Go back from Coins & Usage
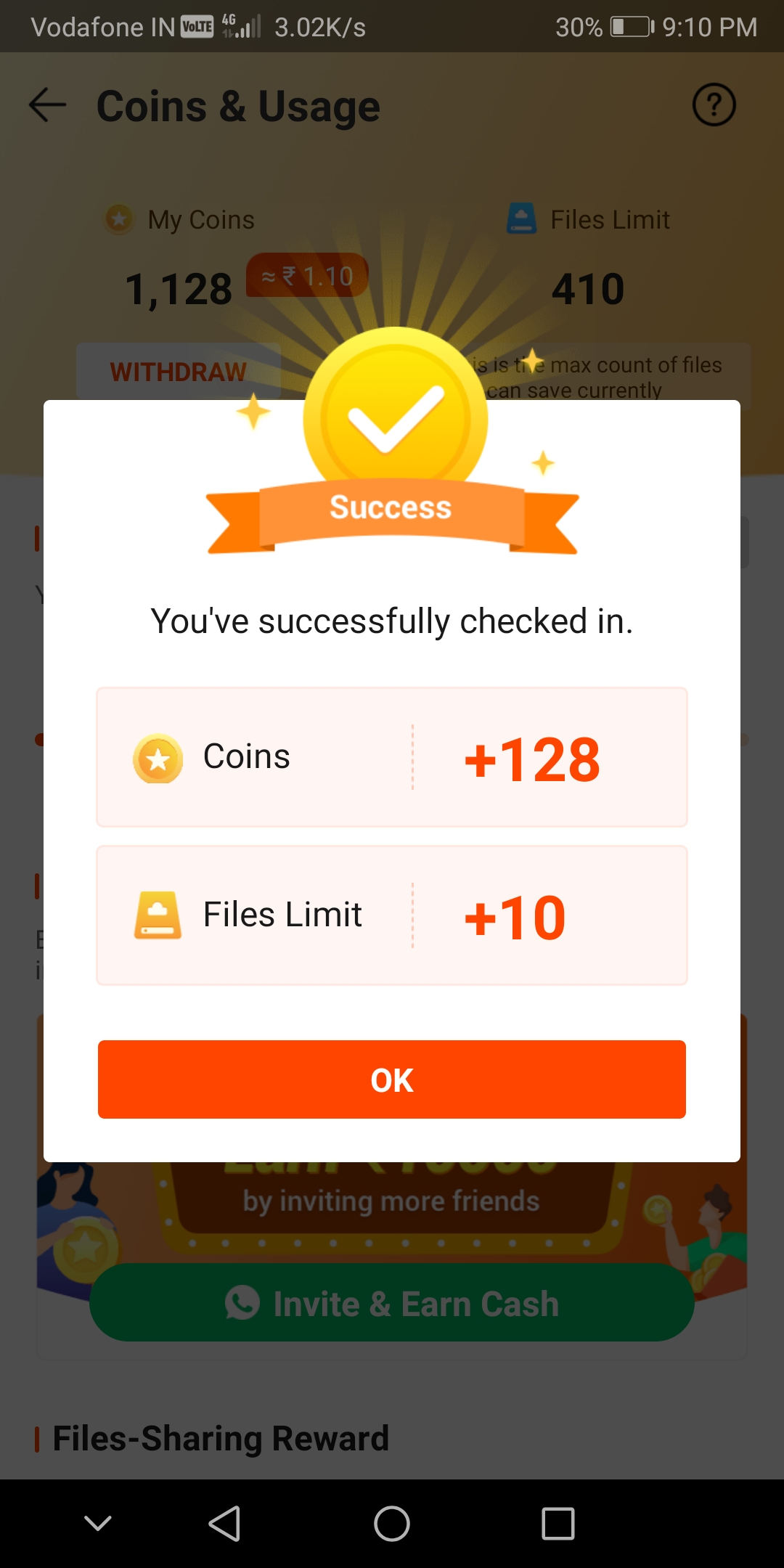784x1568 pixels. click(48, 105)
